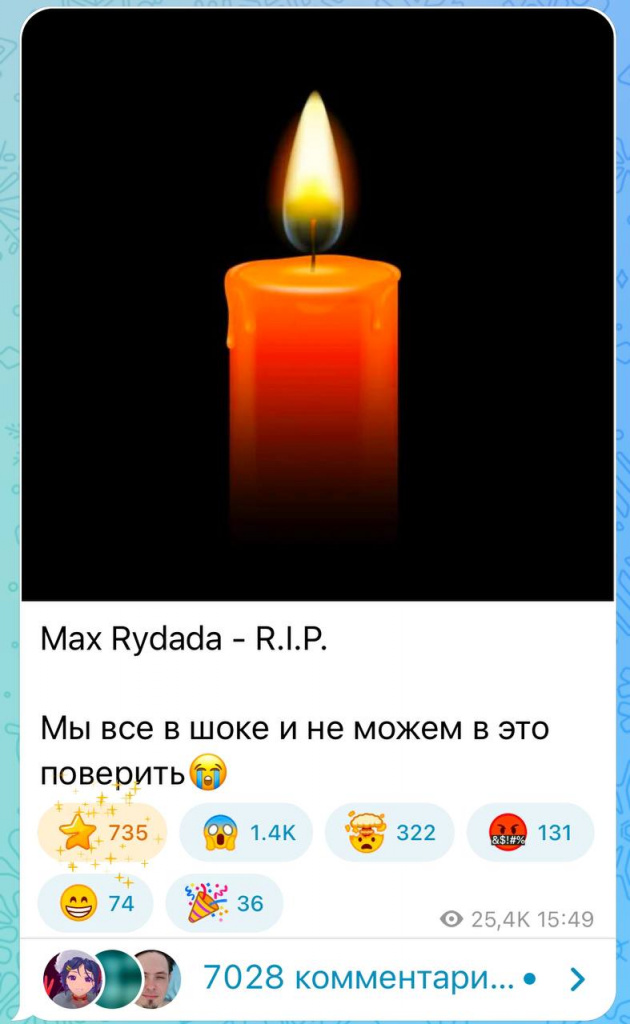630x1024 pixels.
Task: Select the angry swearing face reaction, 131
Action: (530, 832)
